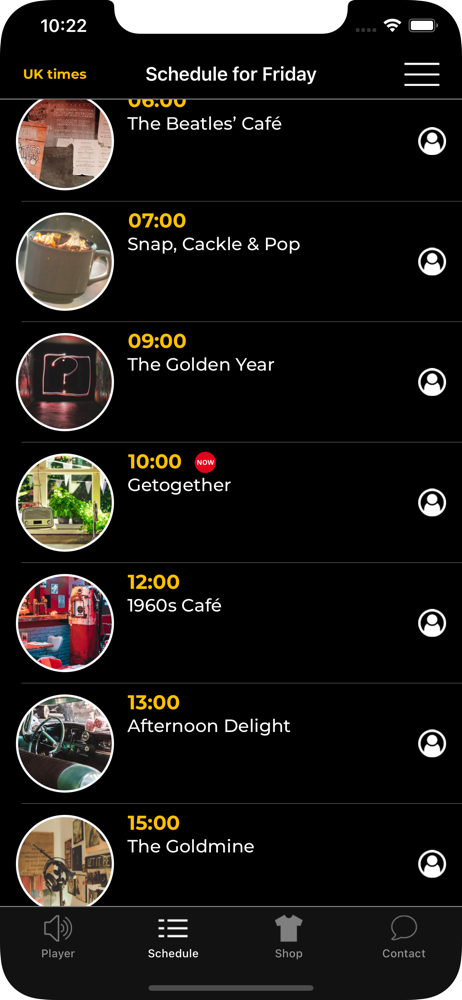Screen dimensions: 462x1000
Task: Go to the Contact tab
Action: (x=404, y=937)
